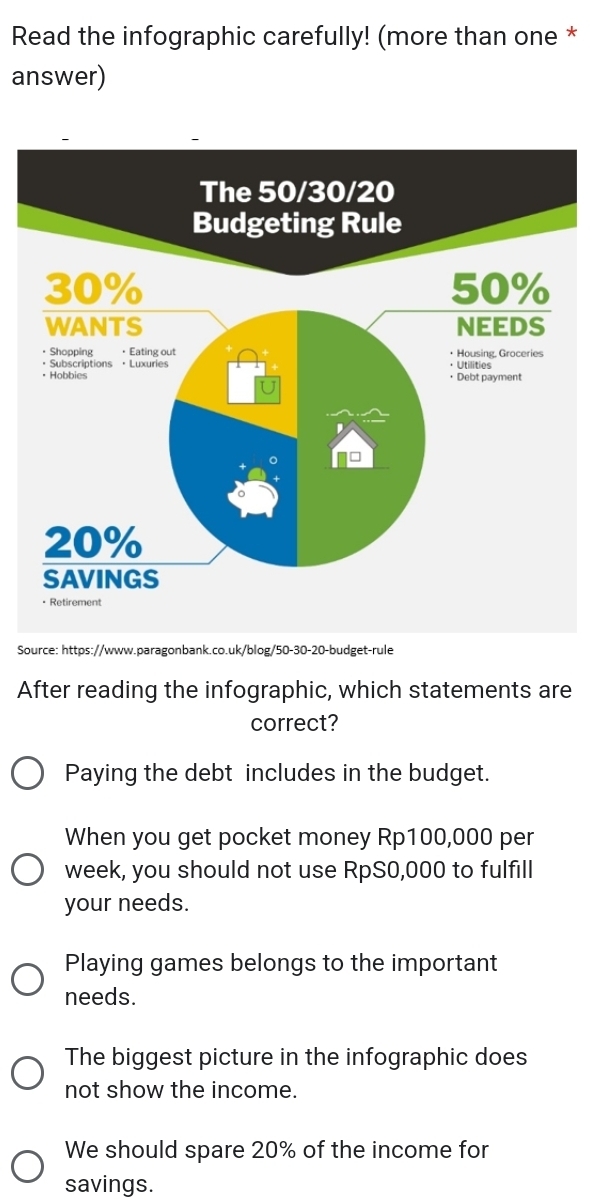Select the pocket money Rp100,000 per week option
Screen dimensions: 605x1204
click(x=28, y=870)
